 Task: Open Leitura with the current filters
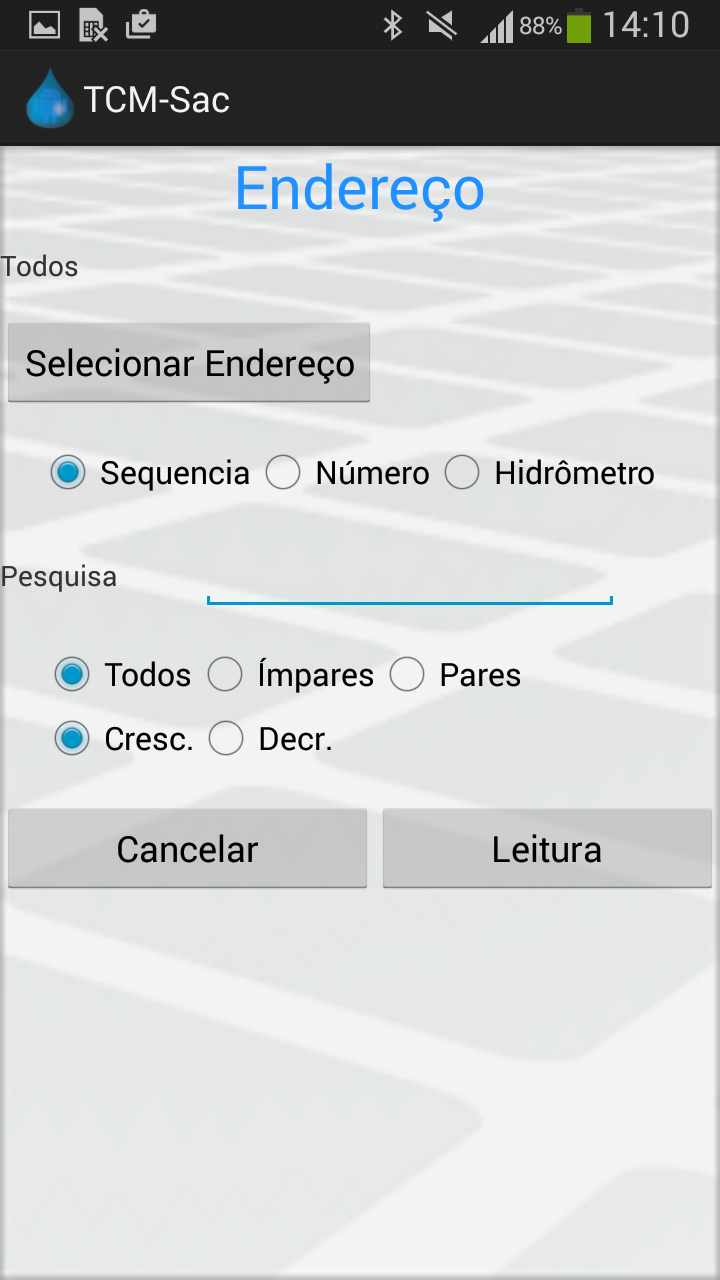(x=547, y=848)
